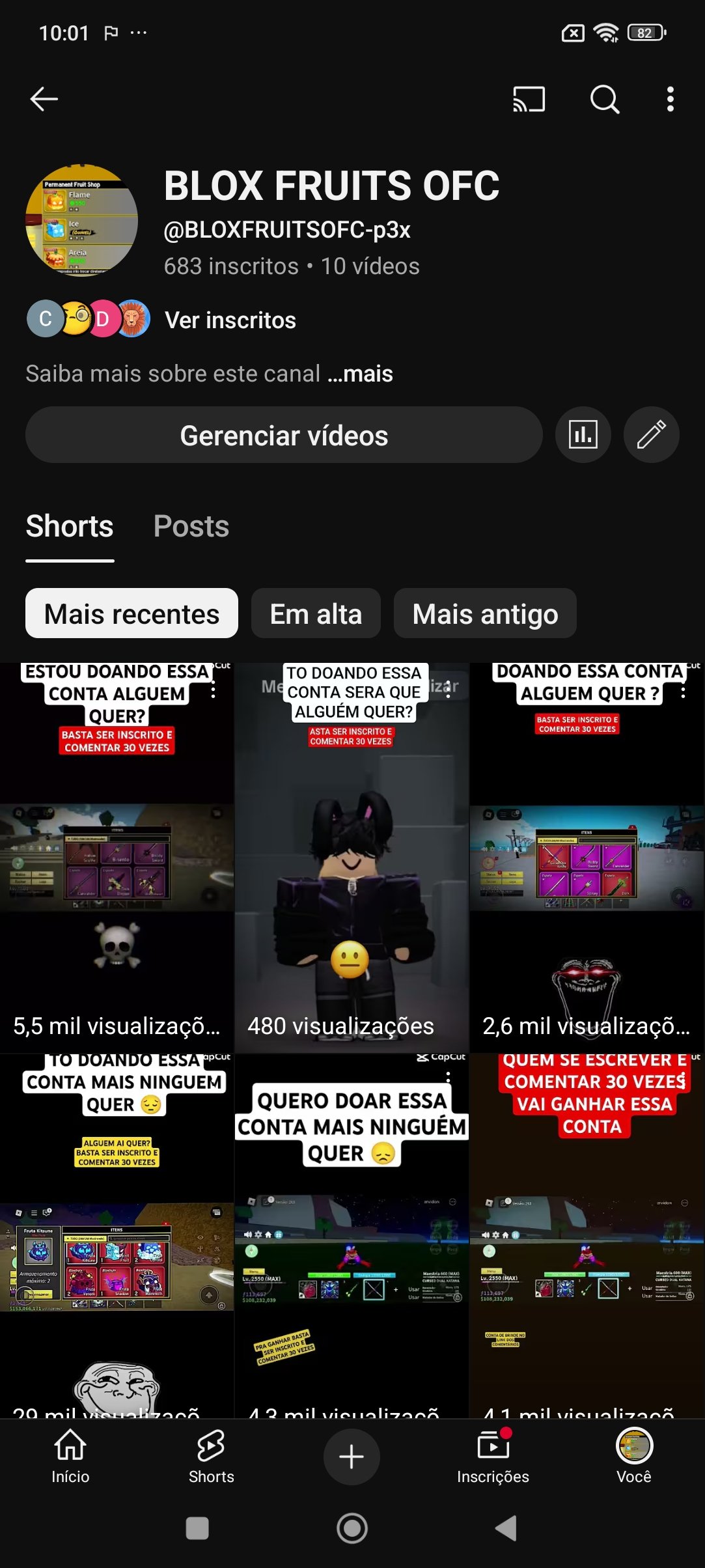Edit channel with the pencil icon
Screen dimensions: 705x1568
651,435
